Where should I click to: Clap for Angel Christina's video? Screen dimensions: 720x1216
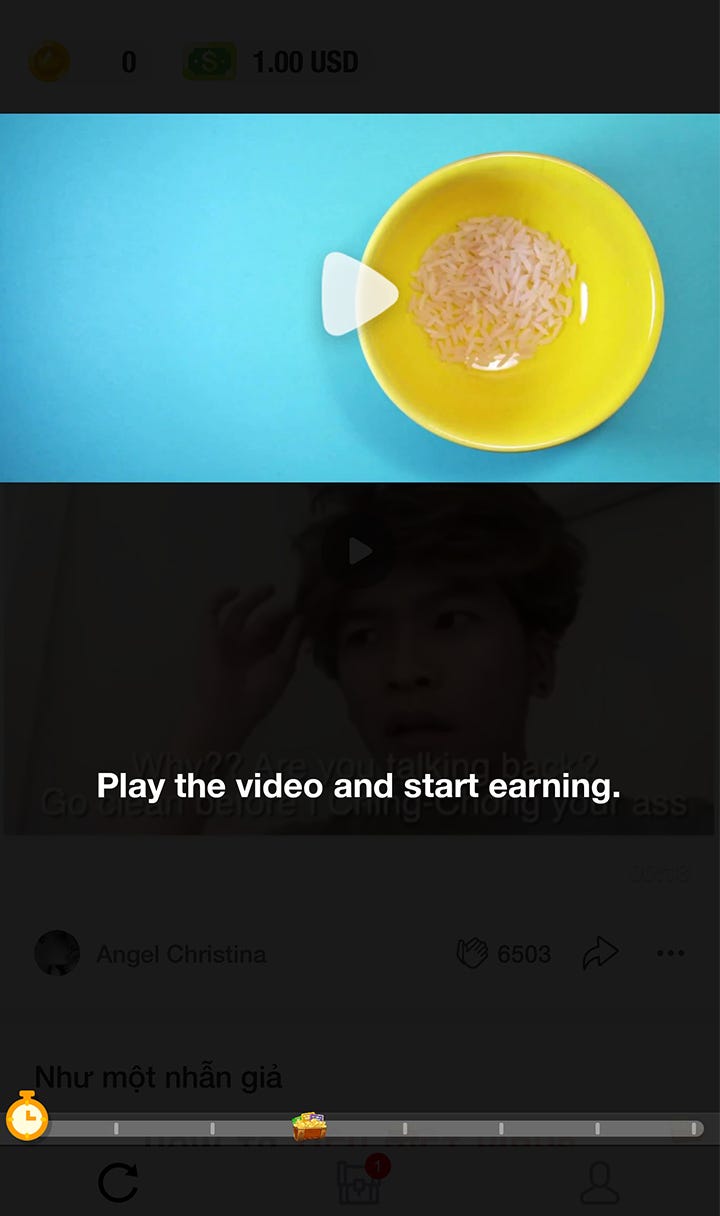point(472,953)
